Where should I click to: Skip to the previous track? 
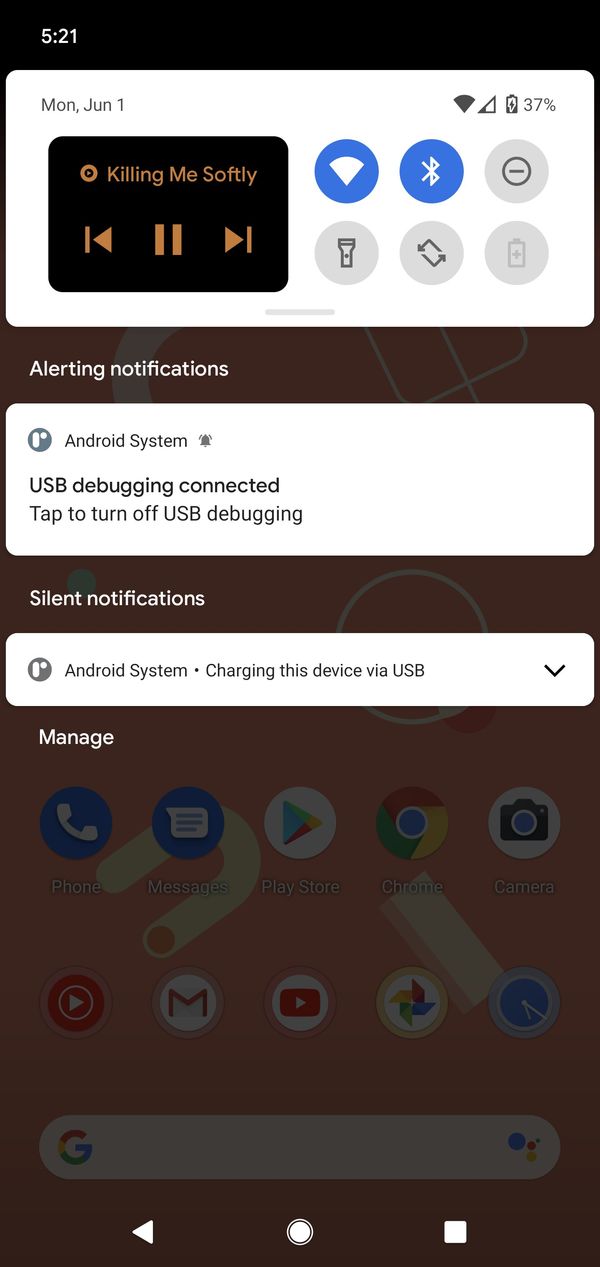pyautogui.click(x=98, y=240)
